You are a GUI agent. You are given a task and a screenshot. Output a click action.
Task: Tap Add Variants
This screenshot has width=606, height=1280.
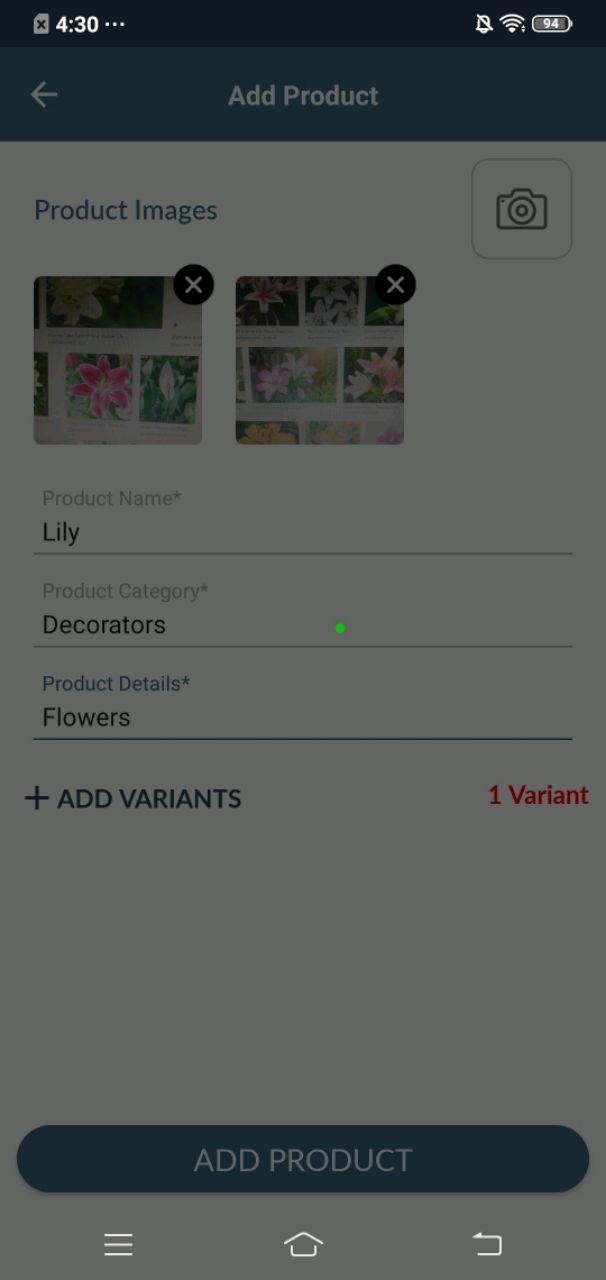pos(134,798)
